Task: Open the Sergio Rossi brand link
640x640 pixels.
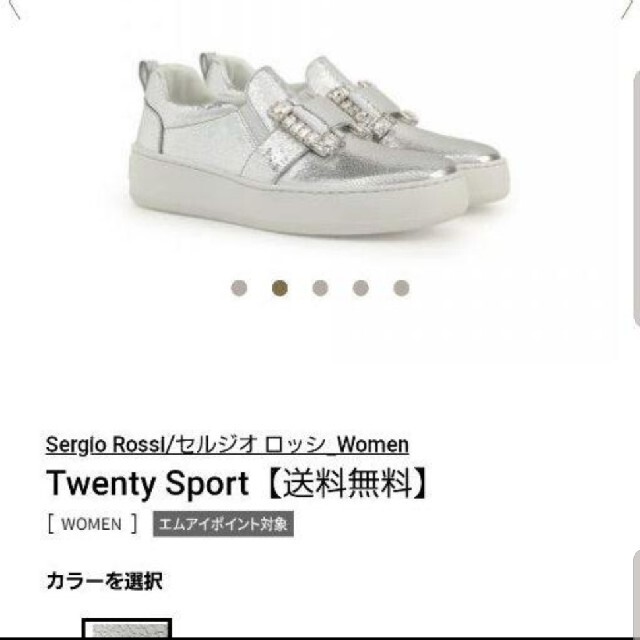Action: pyautogui.click(x=227, y=445)
